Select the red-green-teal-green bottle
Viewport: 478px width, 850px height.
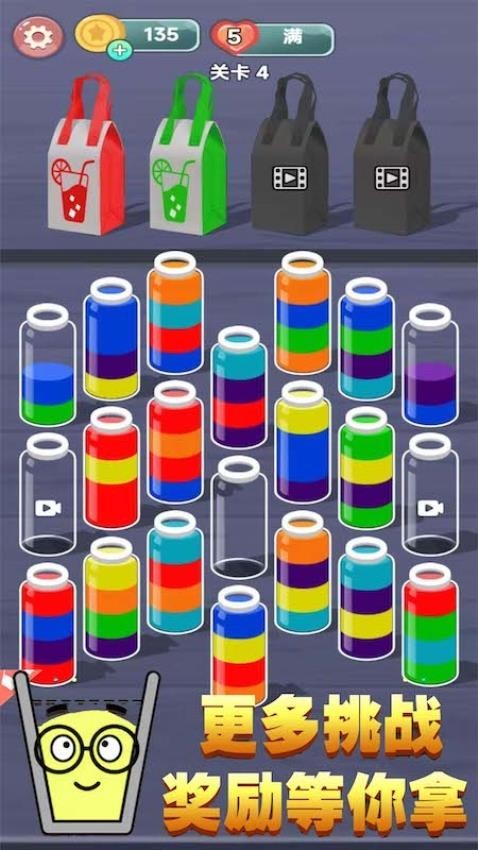(430, 624)
